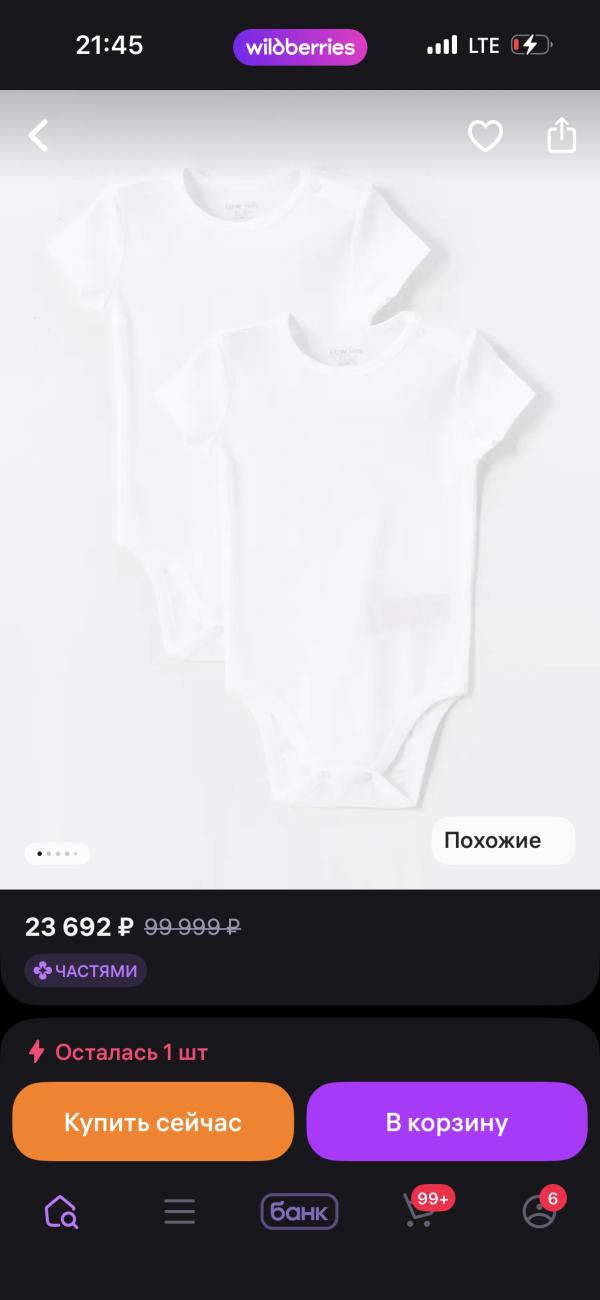Screen dimensions: 600x1300
Task: Open the profile tab
Action: (540, 1211)
